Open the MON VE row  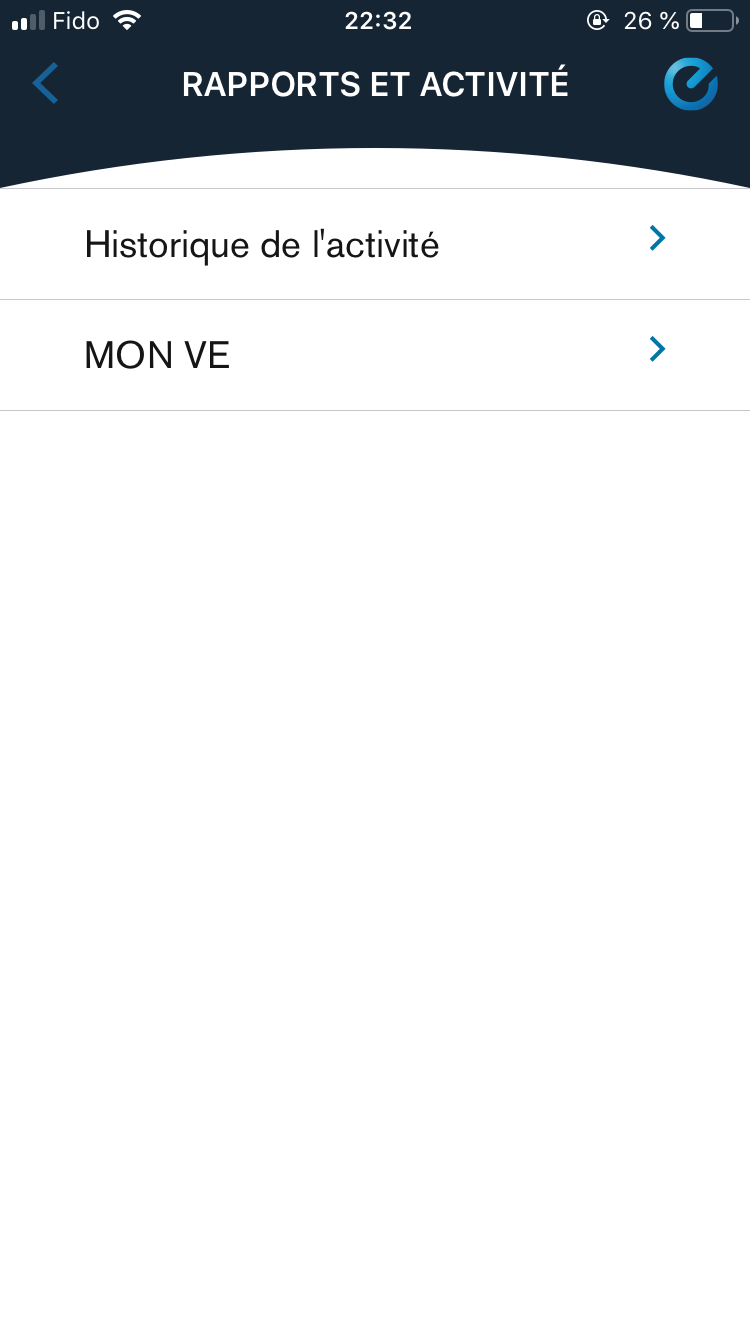(374, 355)
